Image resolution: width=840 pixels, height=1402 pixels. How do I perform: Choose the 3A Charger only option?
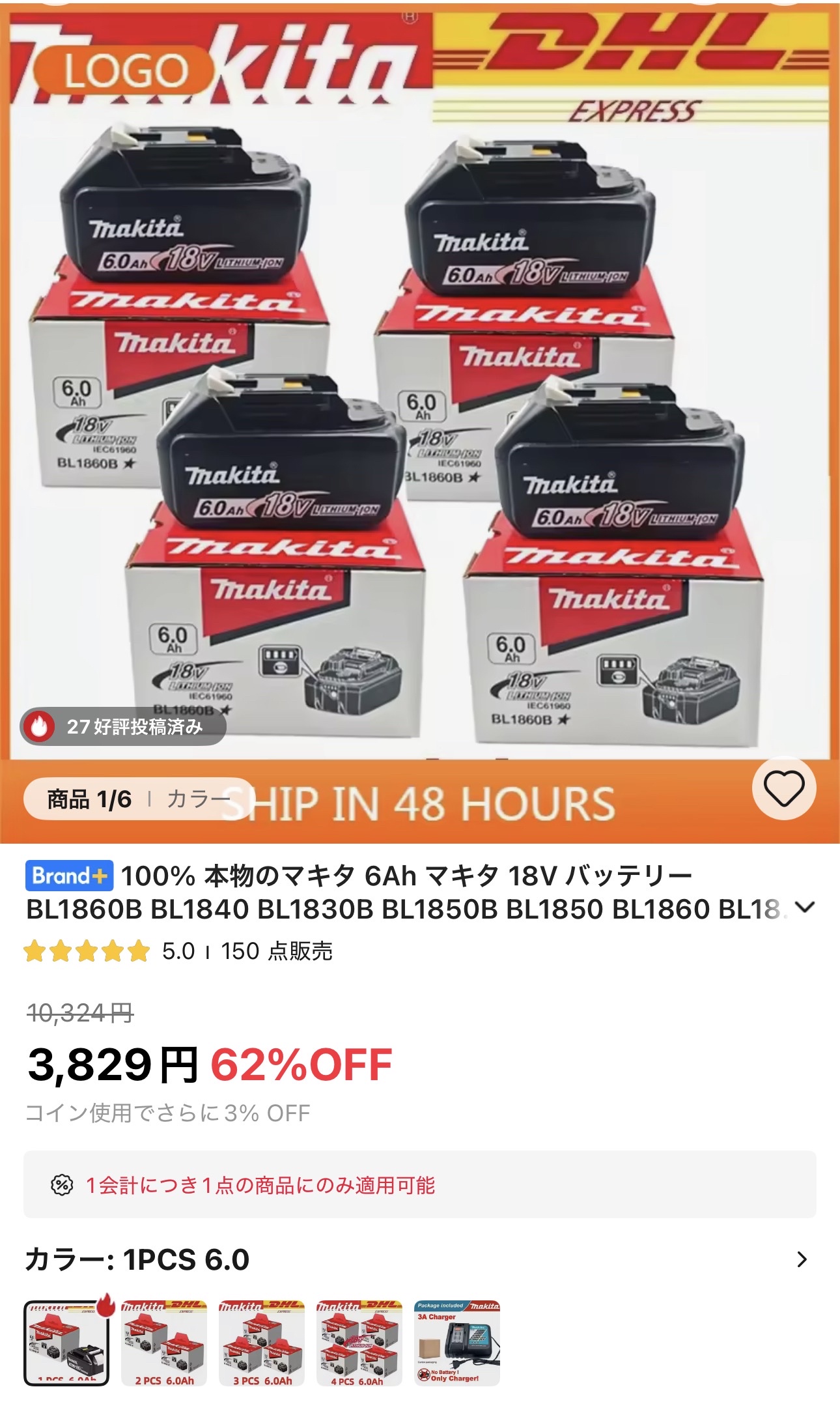tap(457, 1343)
